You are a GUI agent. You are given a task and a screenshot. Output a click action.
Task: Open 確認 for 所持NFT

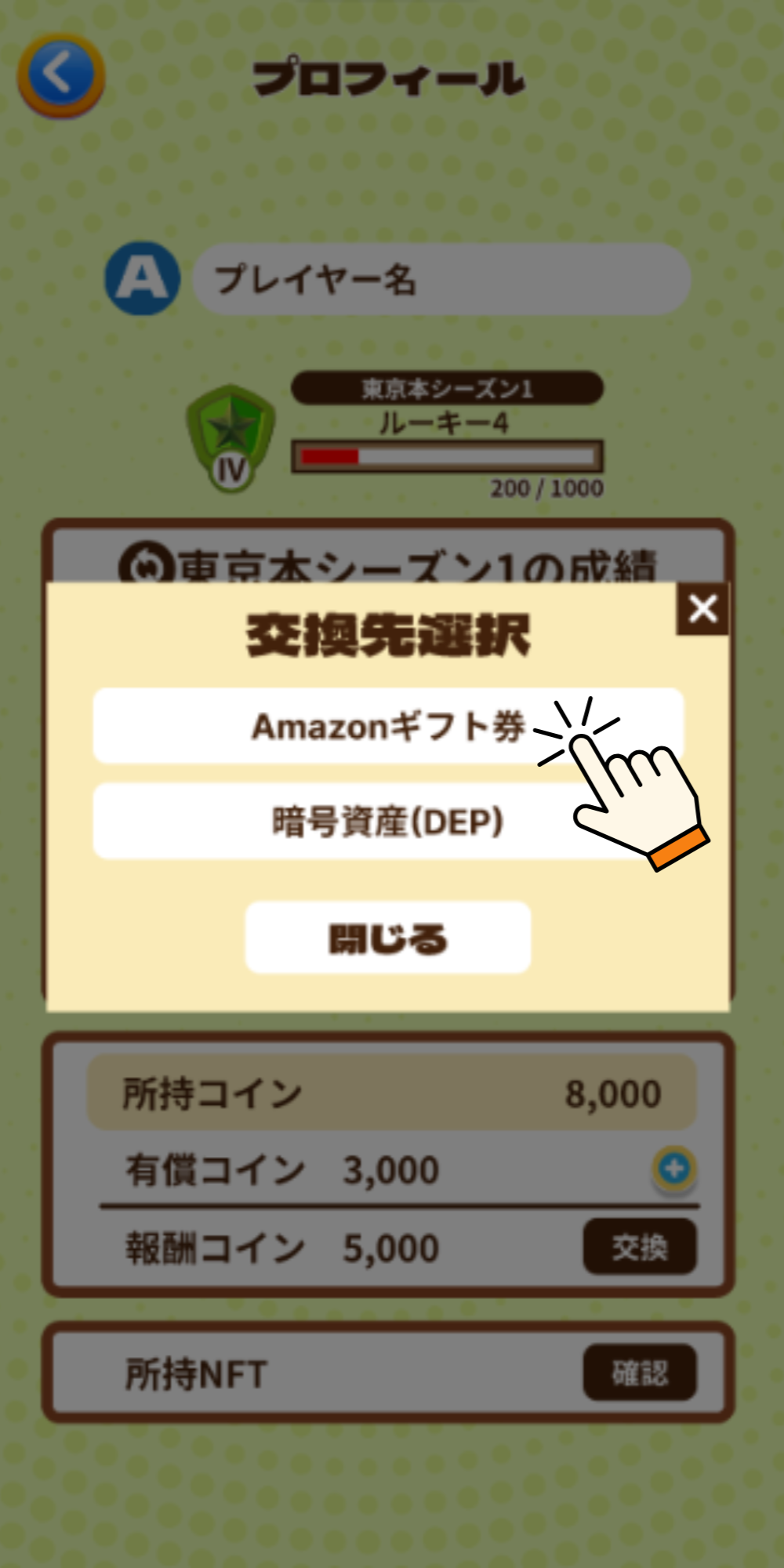click(x=639, y=1373)
